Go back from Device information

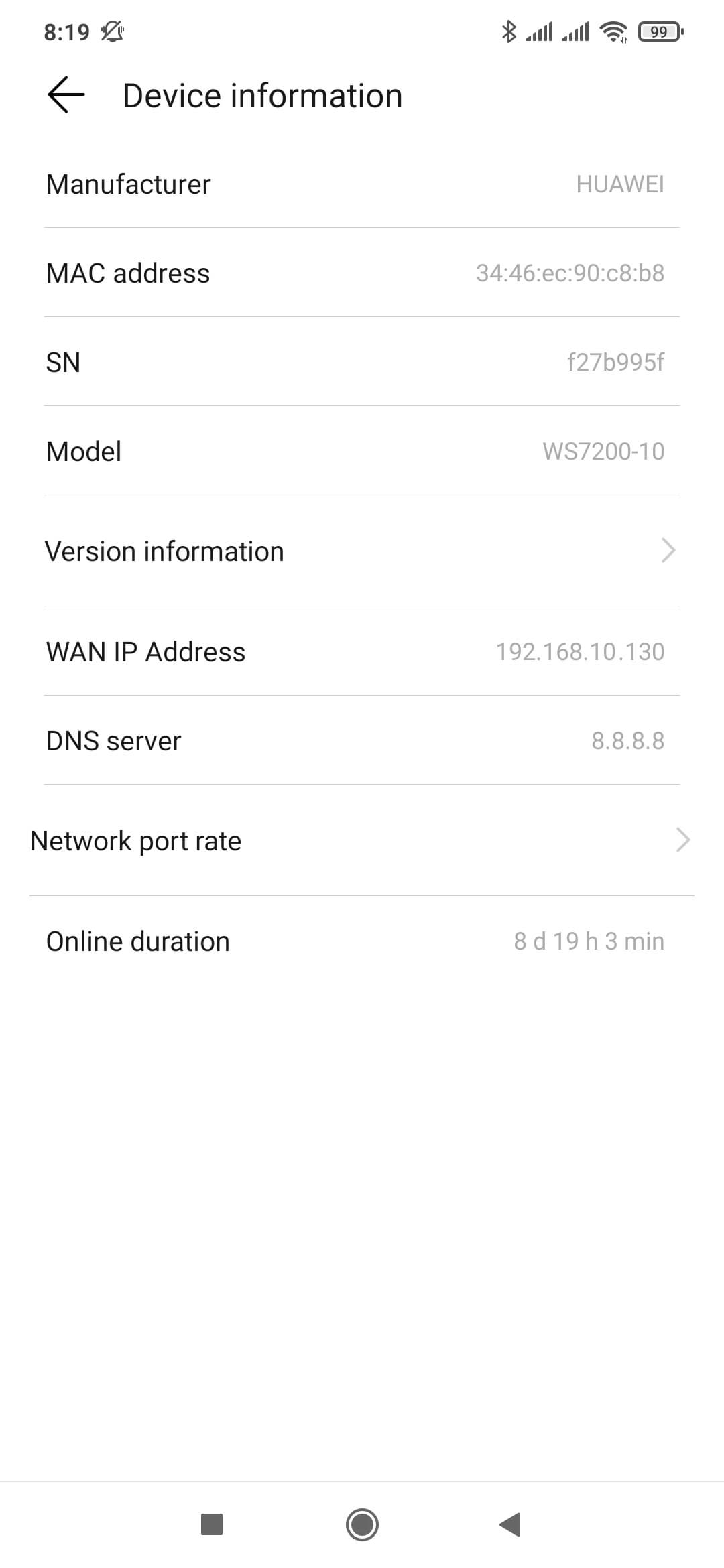(66, 95)
